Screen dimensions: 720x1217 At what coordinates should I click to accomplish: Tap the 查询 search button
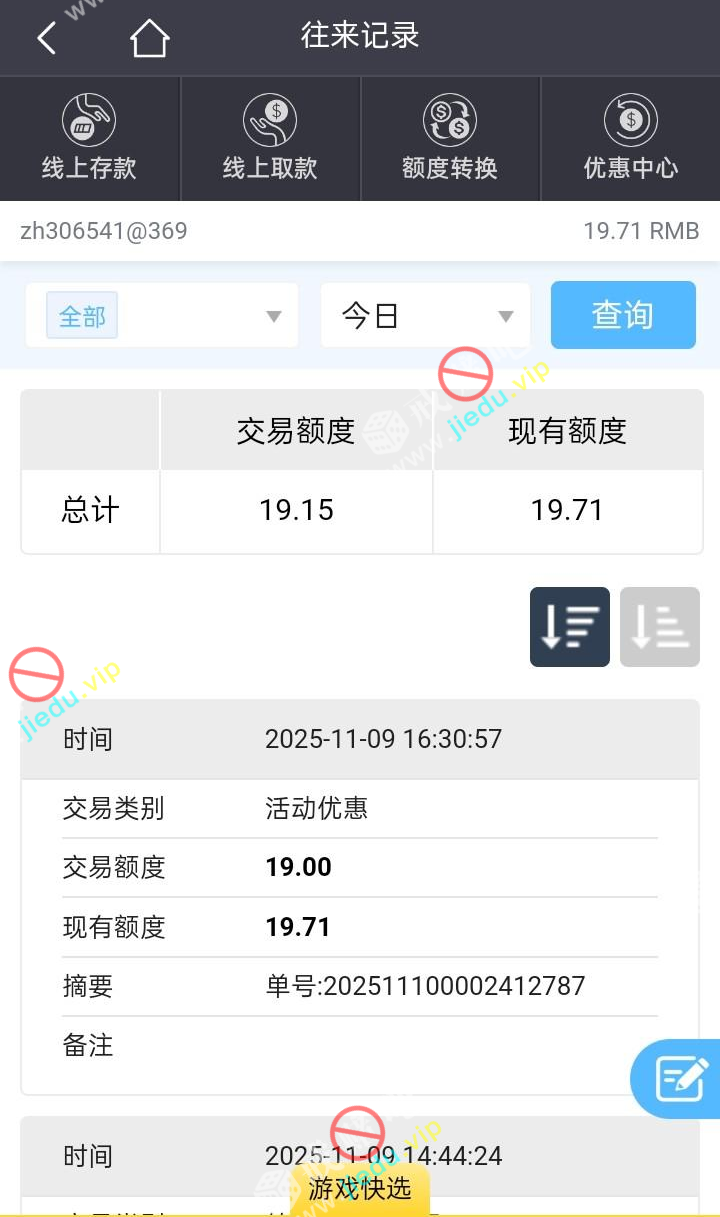pos(623,315)
